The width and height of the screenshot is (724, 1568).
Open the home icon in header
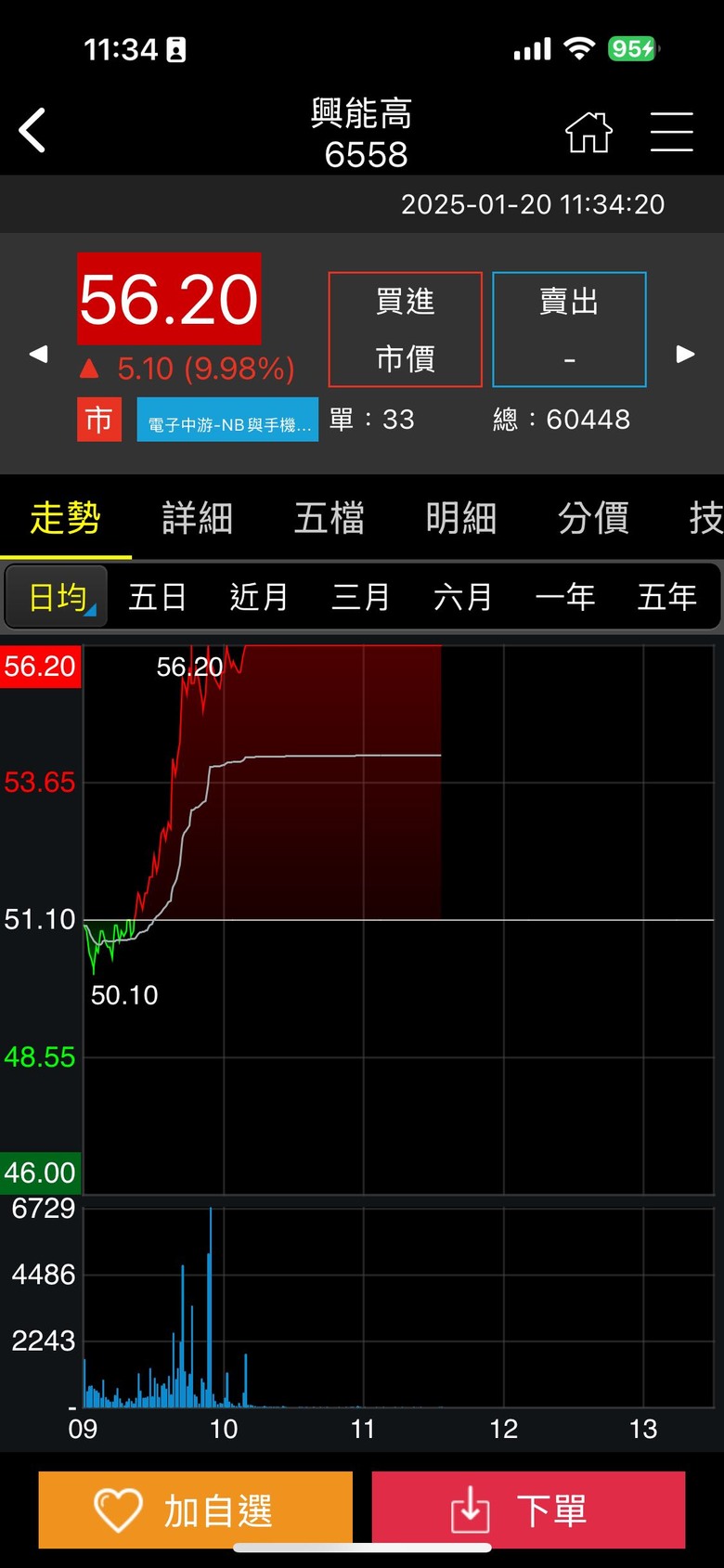(589, 132)
